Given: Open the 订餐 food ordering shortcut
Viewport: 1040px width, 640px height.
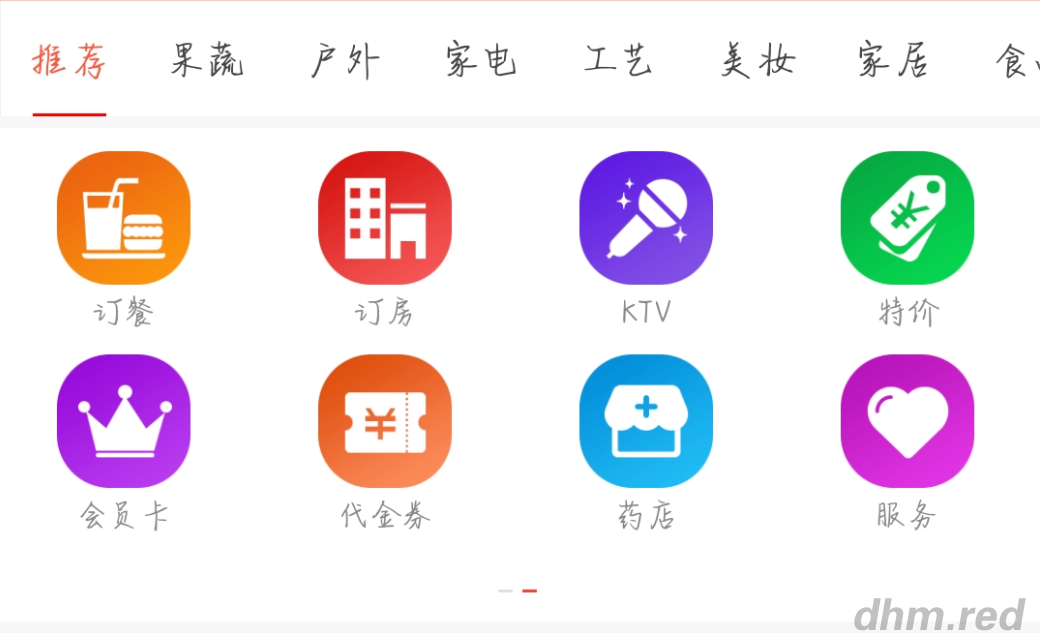Looking at the screenshot, I should pyautogui.click(x=123, y=218).
